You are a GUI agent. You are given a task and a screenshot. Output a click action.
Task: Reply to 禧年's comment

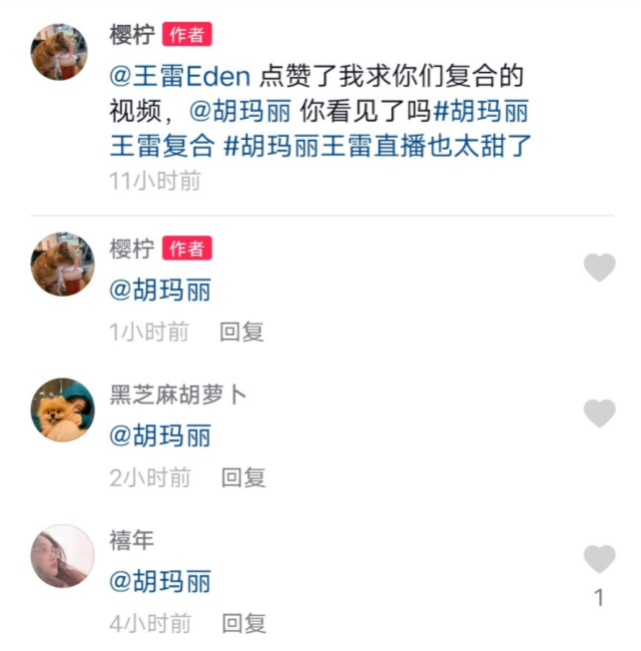[243, 623]
